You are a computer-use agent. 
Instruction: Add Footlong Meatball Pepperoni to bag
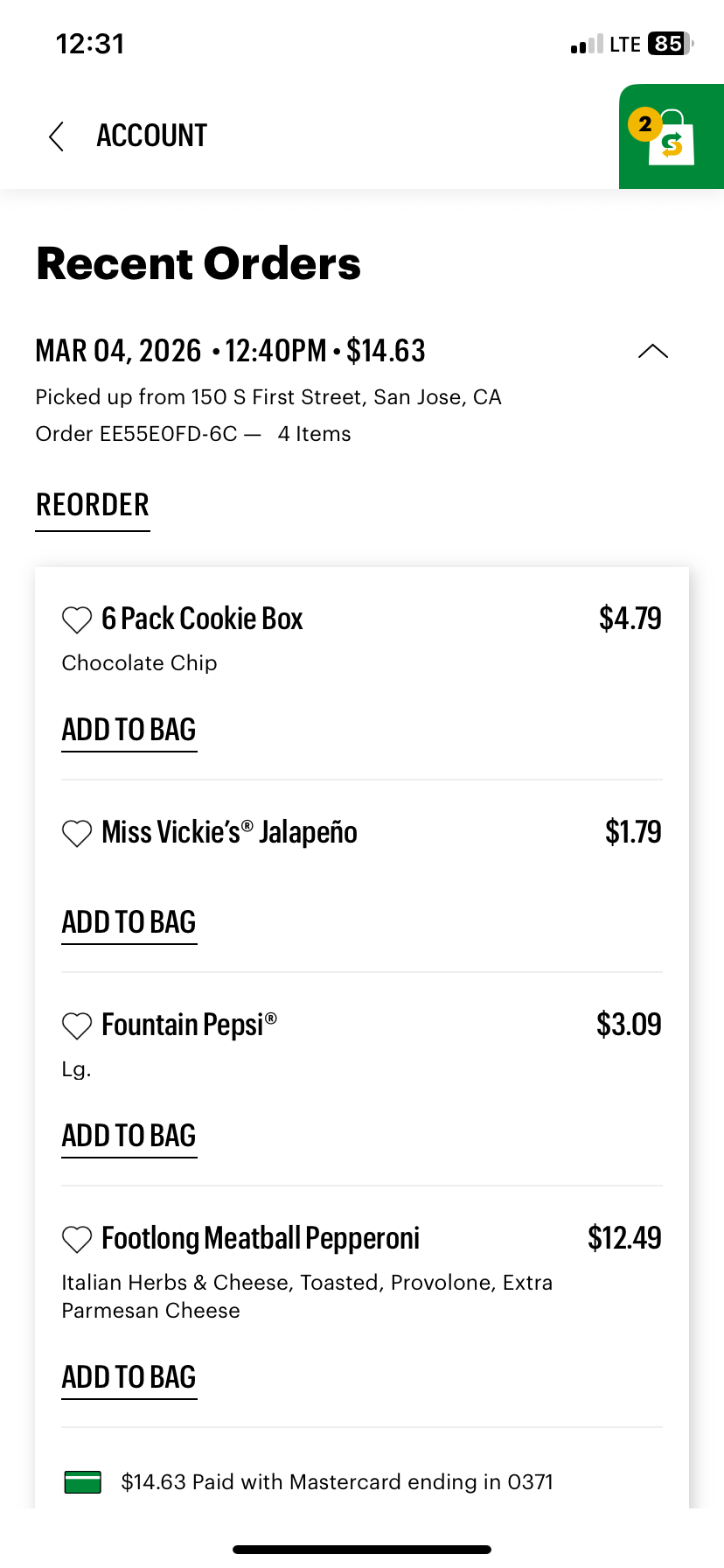(129, 1377)
